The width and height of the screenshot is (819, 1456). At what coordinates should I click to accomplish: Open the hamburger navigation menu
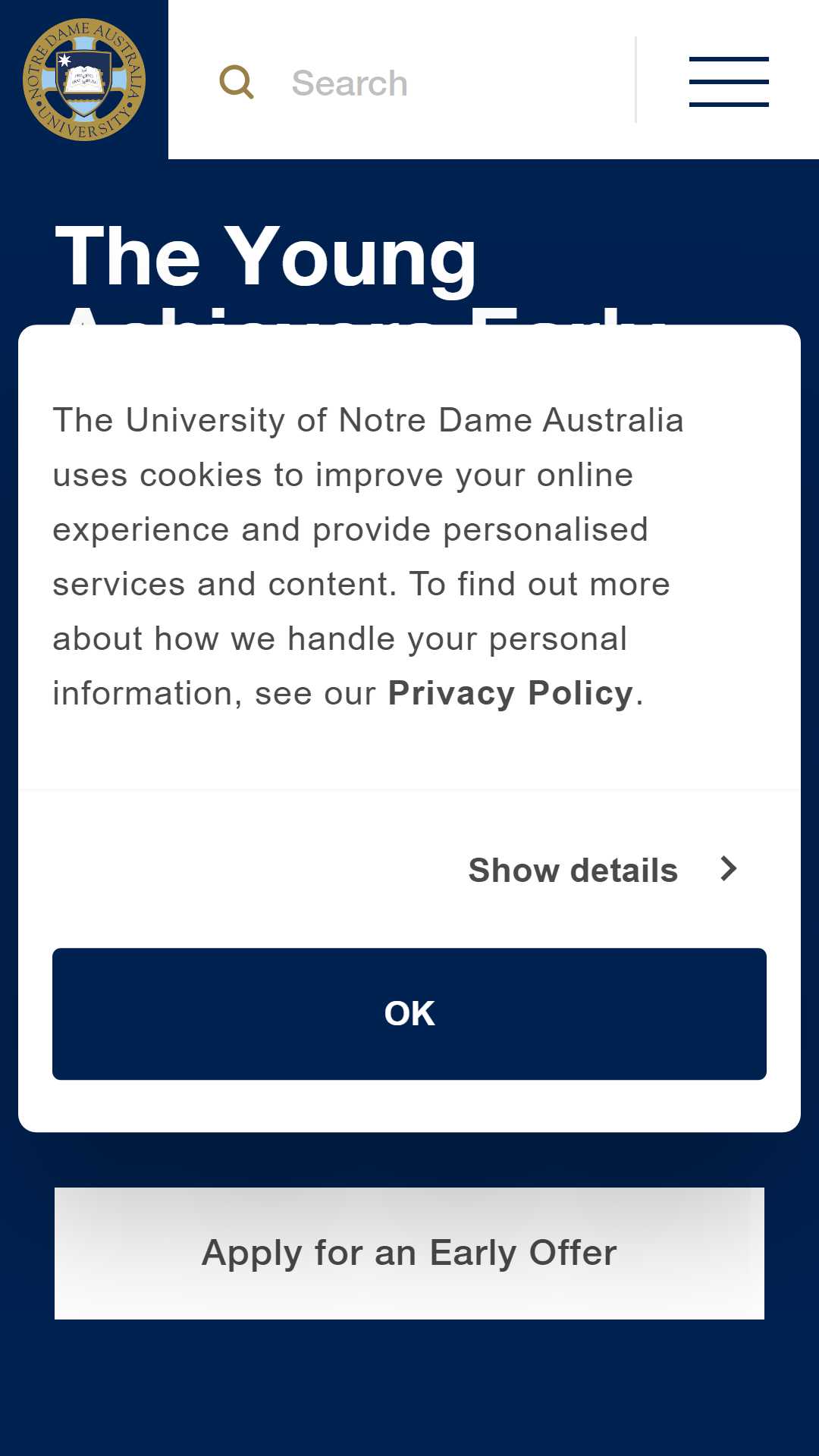[x=729, y=81]
